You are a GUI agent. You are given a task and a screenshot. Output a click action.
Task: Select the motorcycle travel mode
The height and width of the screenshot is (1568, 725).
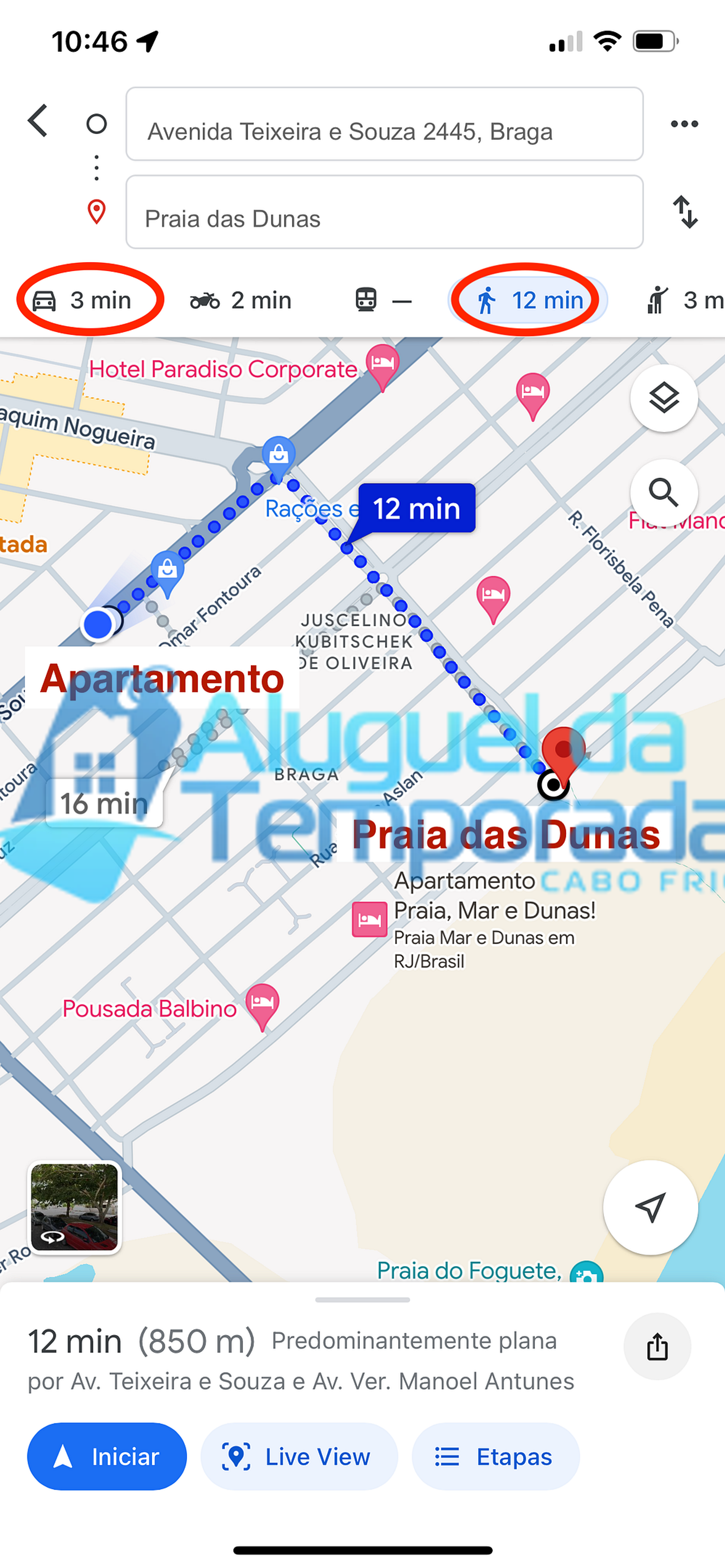click(x=241, y=300)
